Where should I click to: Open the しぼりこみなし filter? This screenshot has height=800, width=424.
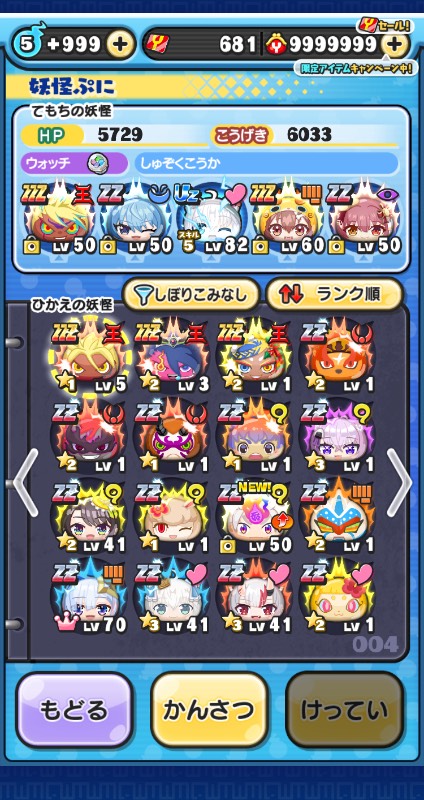[191, 294]
